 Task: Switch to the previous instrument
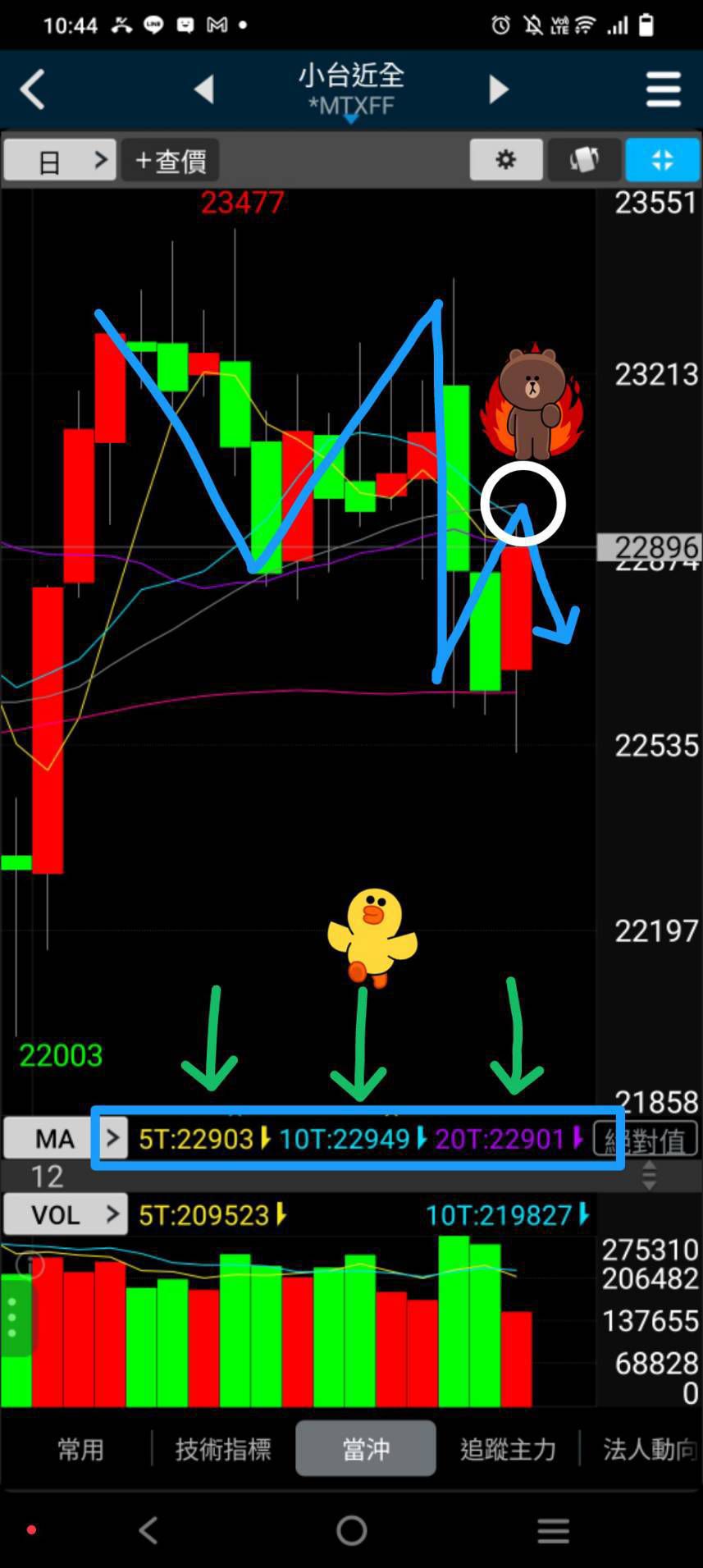(204, 89)
